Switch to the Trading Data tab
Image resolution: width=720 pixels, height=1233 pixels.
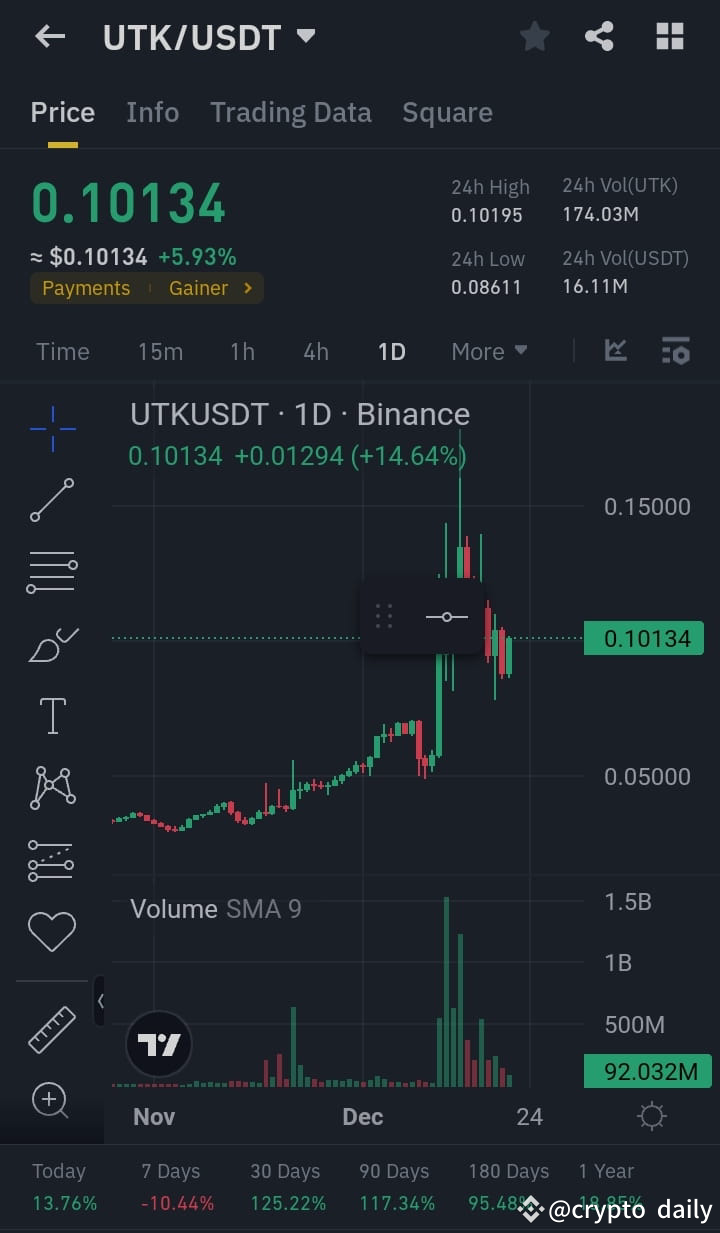click(290, 112)
